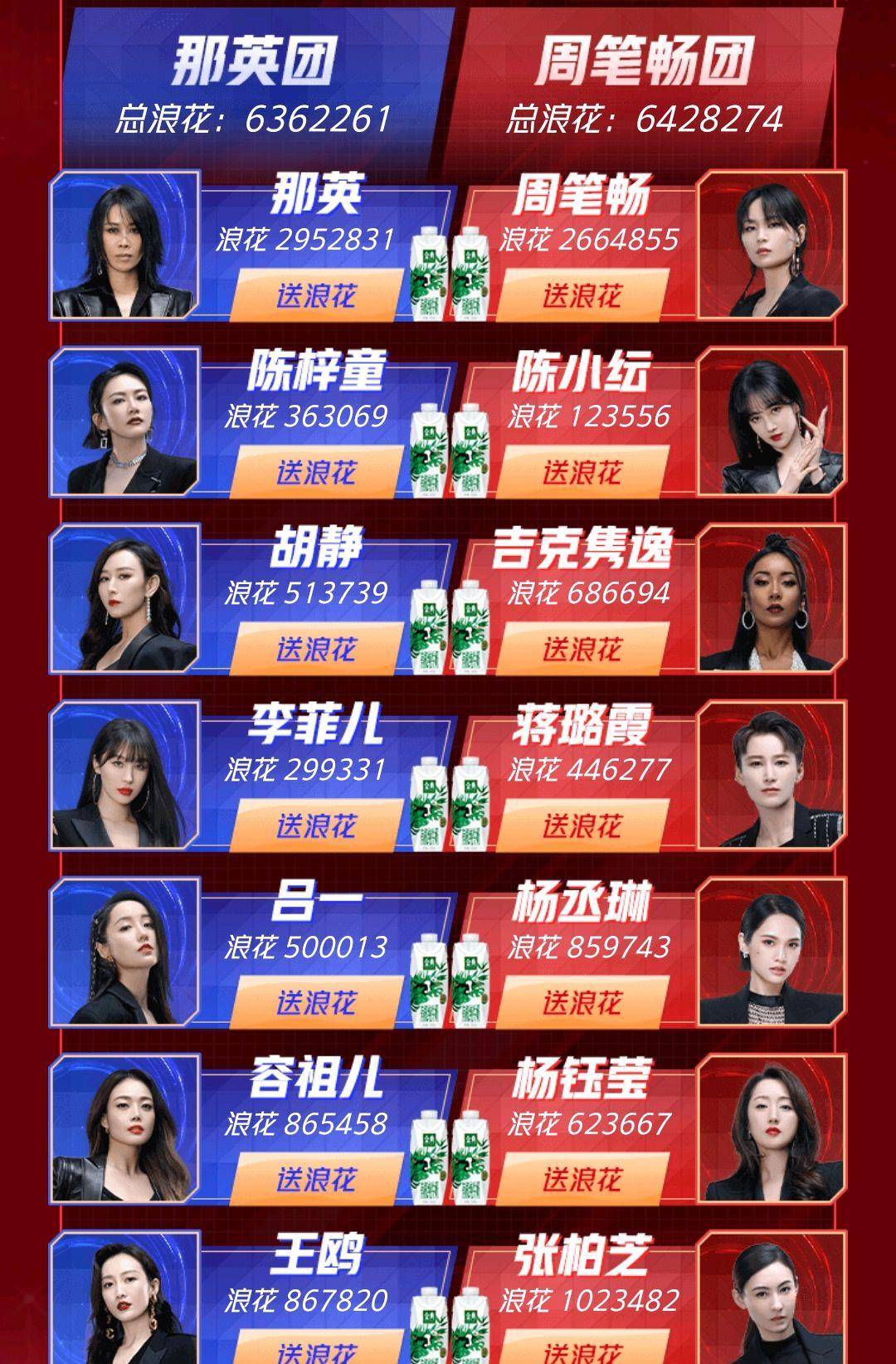The height and width of the screenshot is (1364, 896).
Task: Give 浪花 to 吉克隽逸
Action: pos(582,649)
